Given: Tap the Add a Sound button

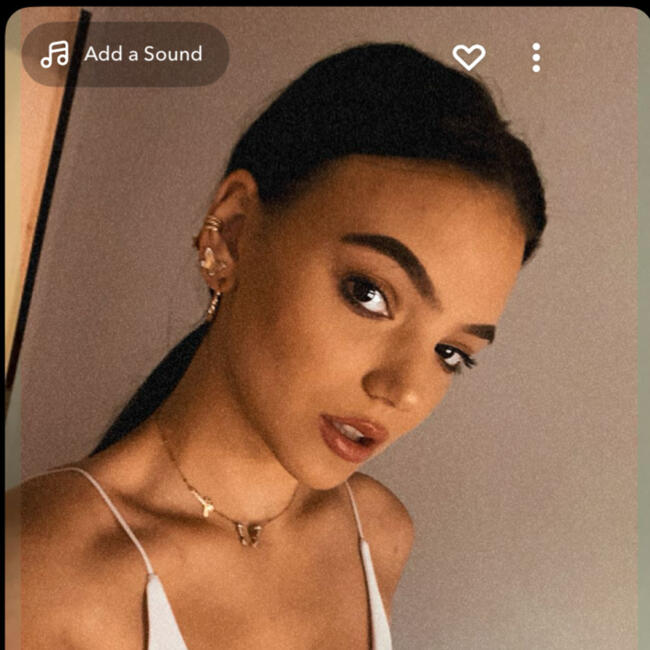Looking at the screenshot, I should [x=125, y=55].
